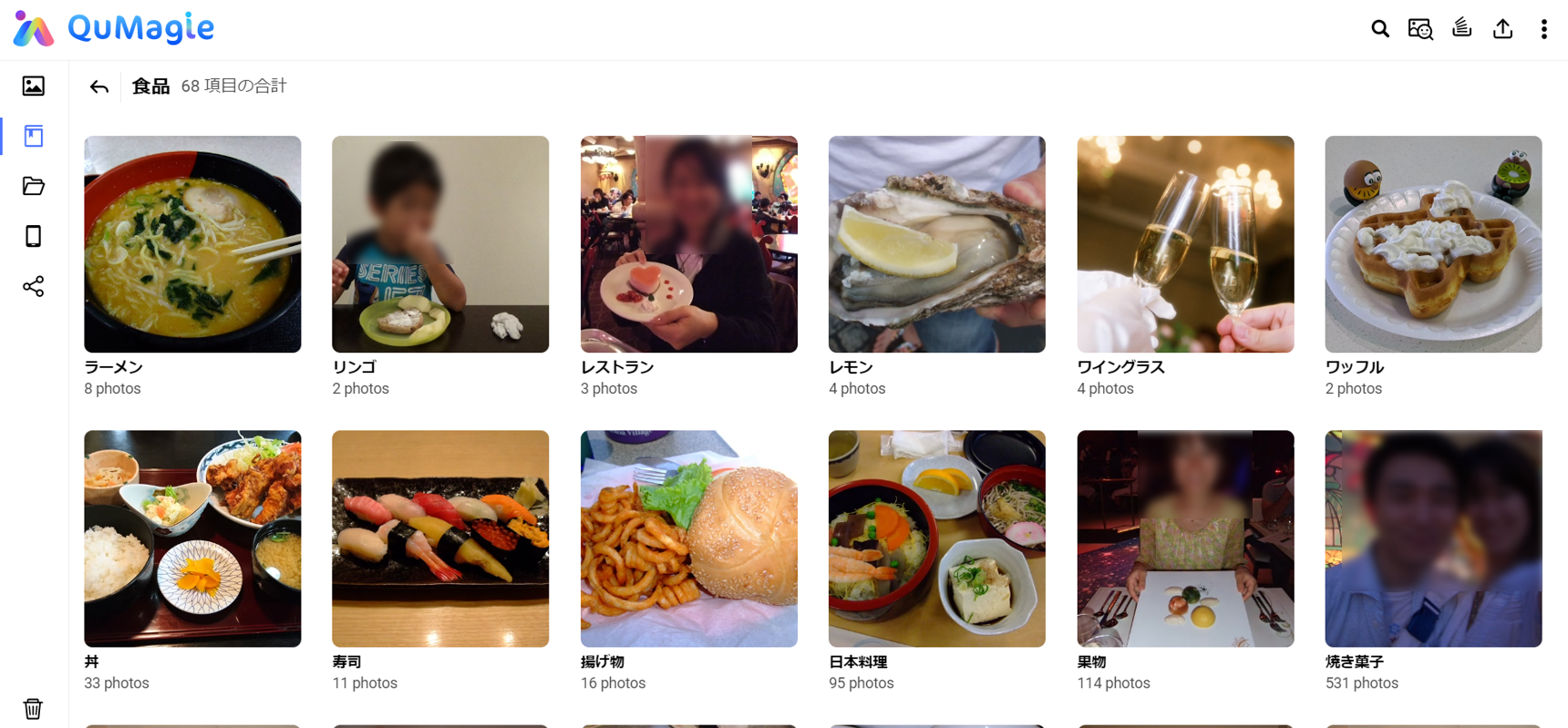Open the folders section in sidebar
Screen dimensions: 1568x728
[x=34, y=186]
